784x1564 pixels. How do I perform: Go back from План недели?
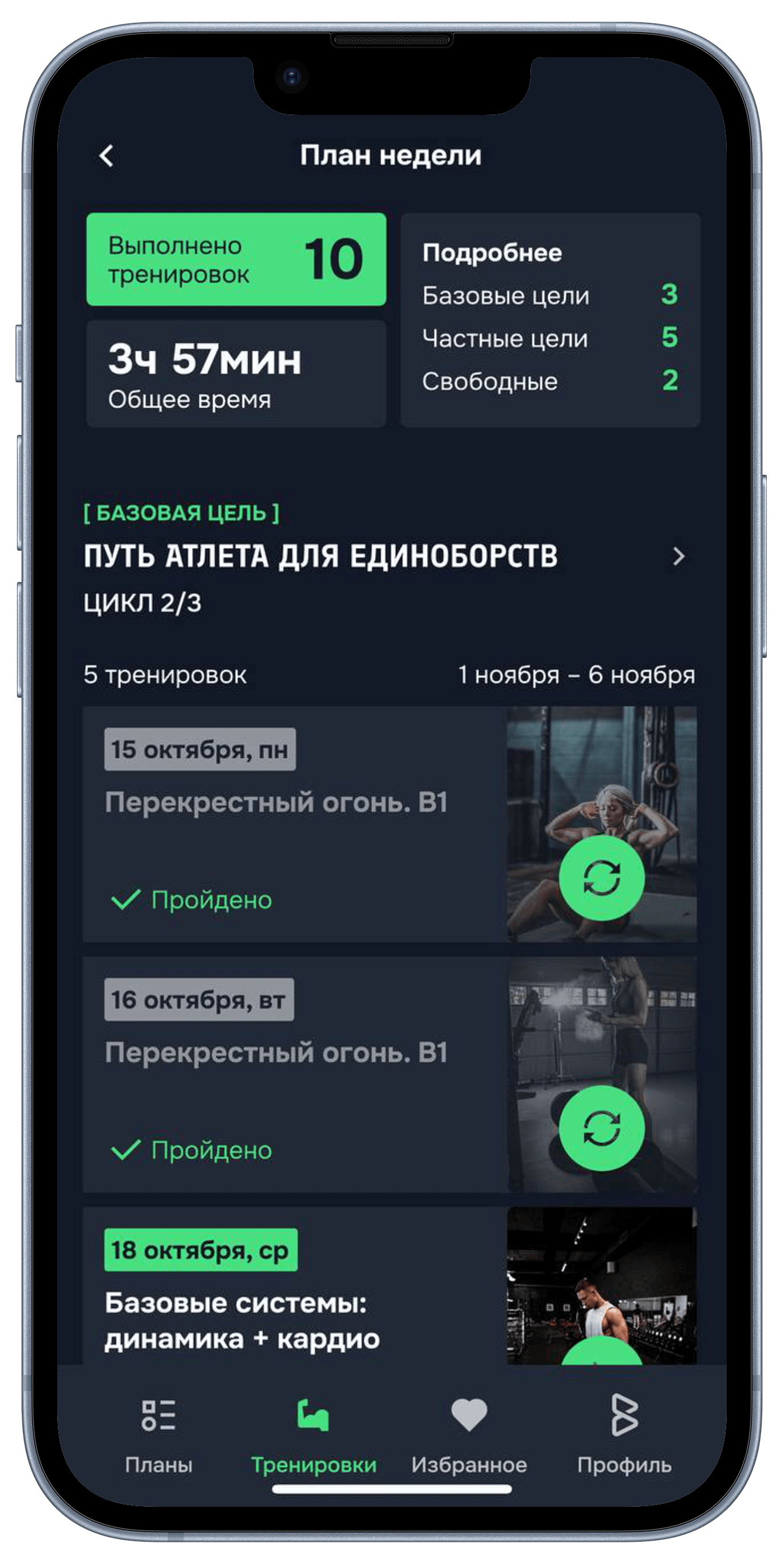coord(107,156)
